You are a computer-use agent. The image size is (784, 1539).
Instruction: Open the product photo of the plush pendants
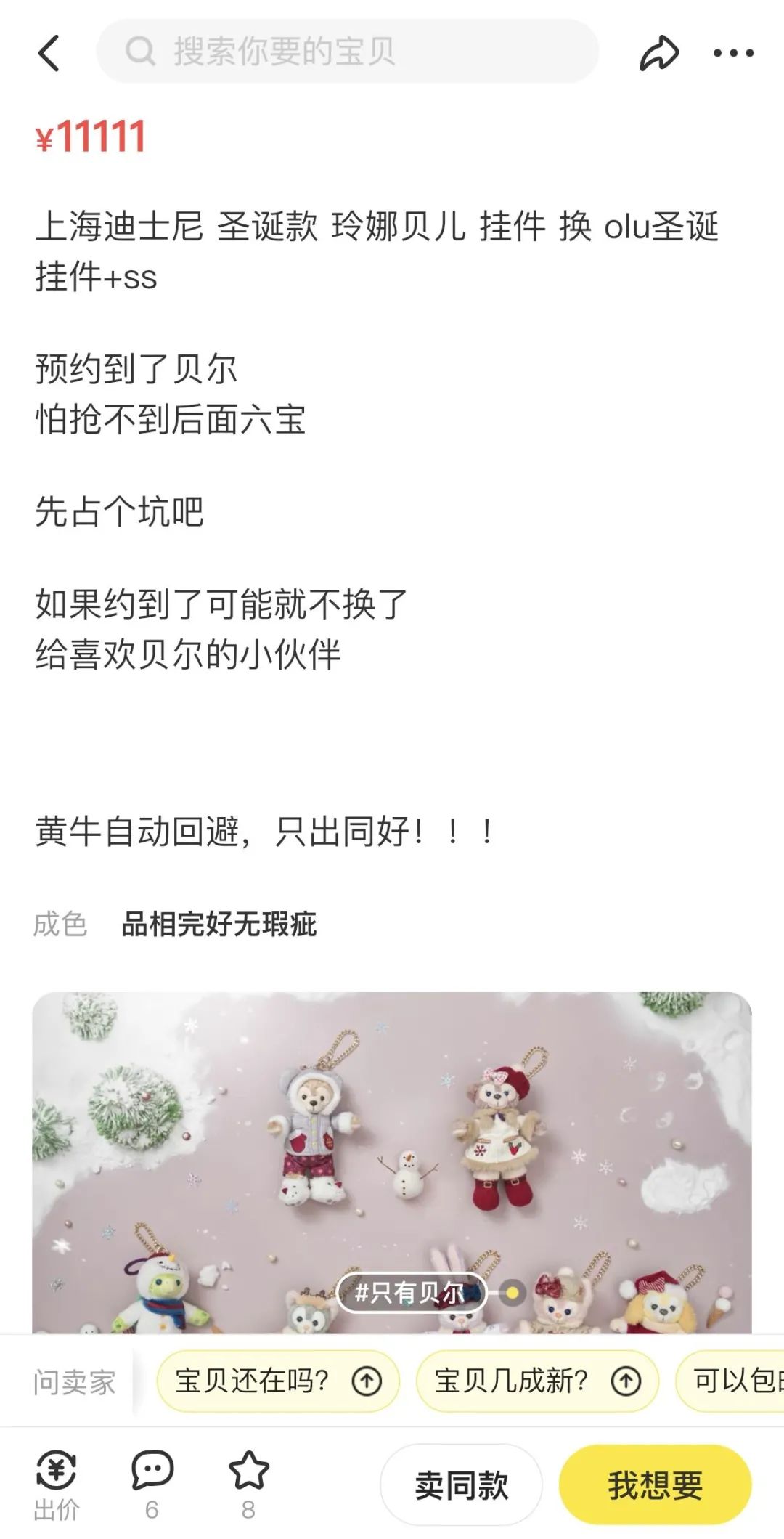(x=392, y=1162)
